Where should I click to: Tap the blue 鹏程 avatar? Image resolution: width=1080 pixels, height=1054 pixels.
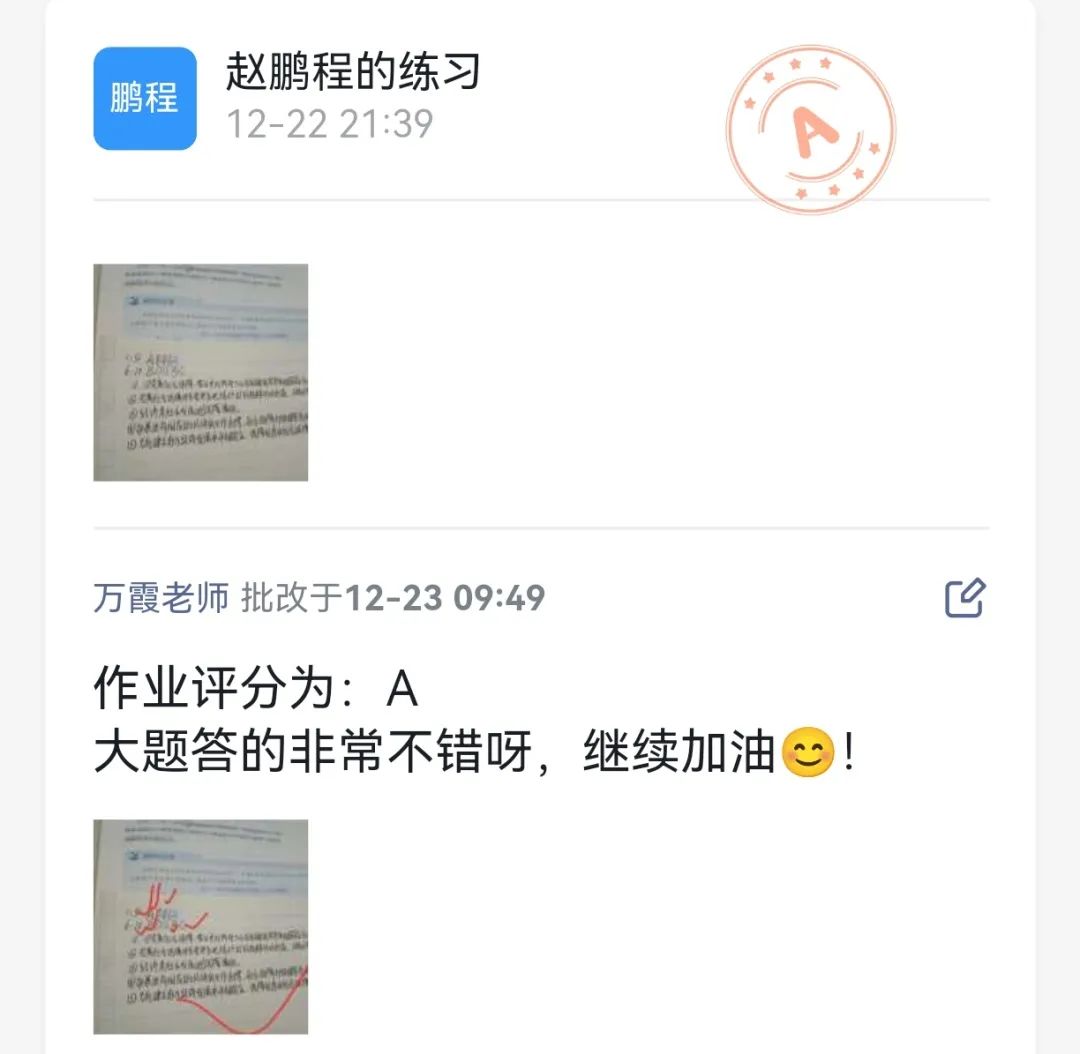coord(145,99)
